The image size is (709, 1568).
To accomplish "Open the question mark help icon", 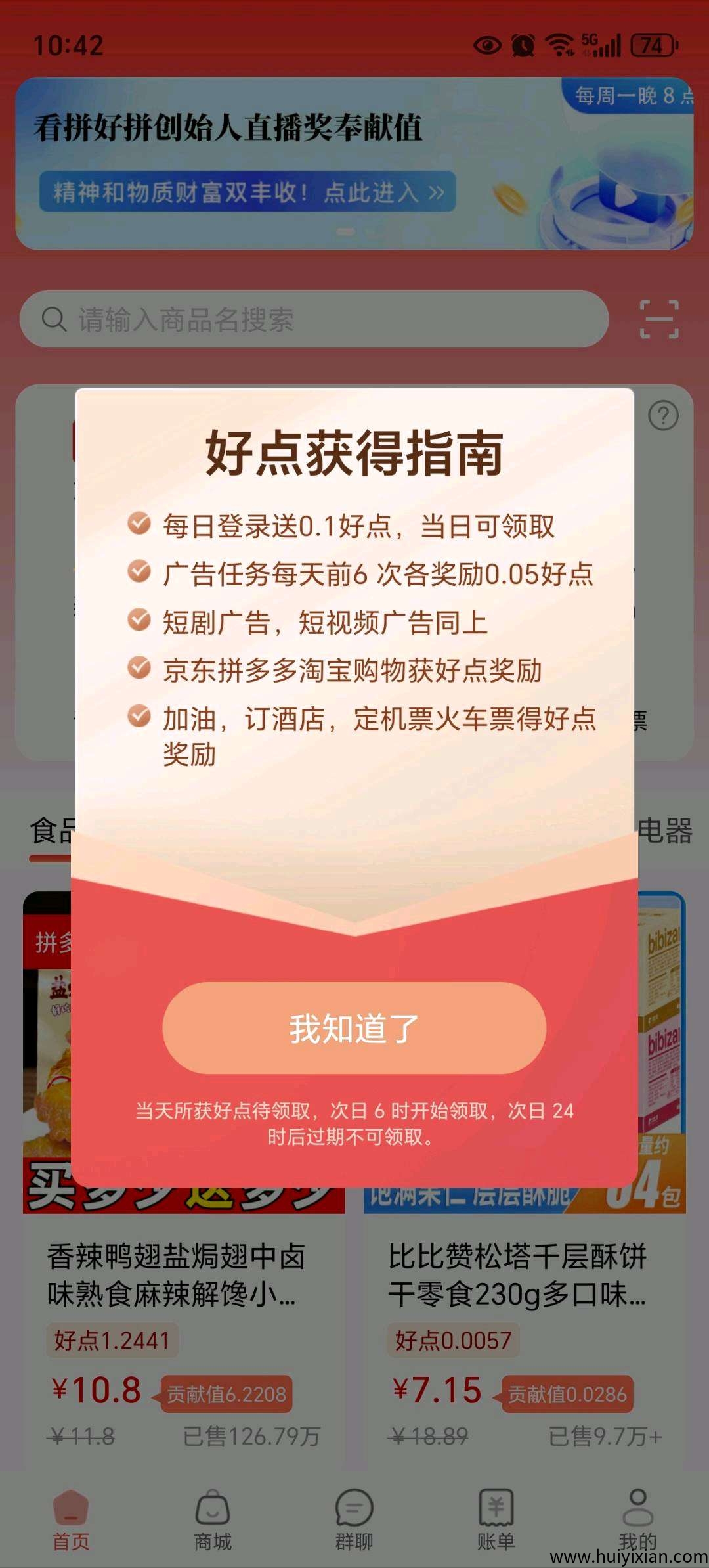I will (x=665, y=416).
